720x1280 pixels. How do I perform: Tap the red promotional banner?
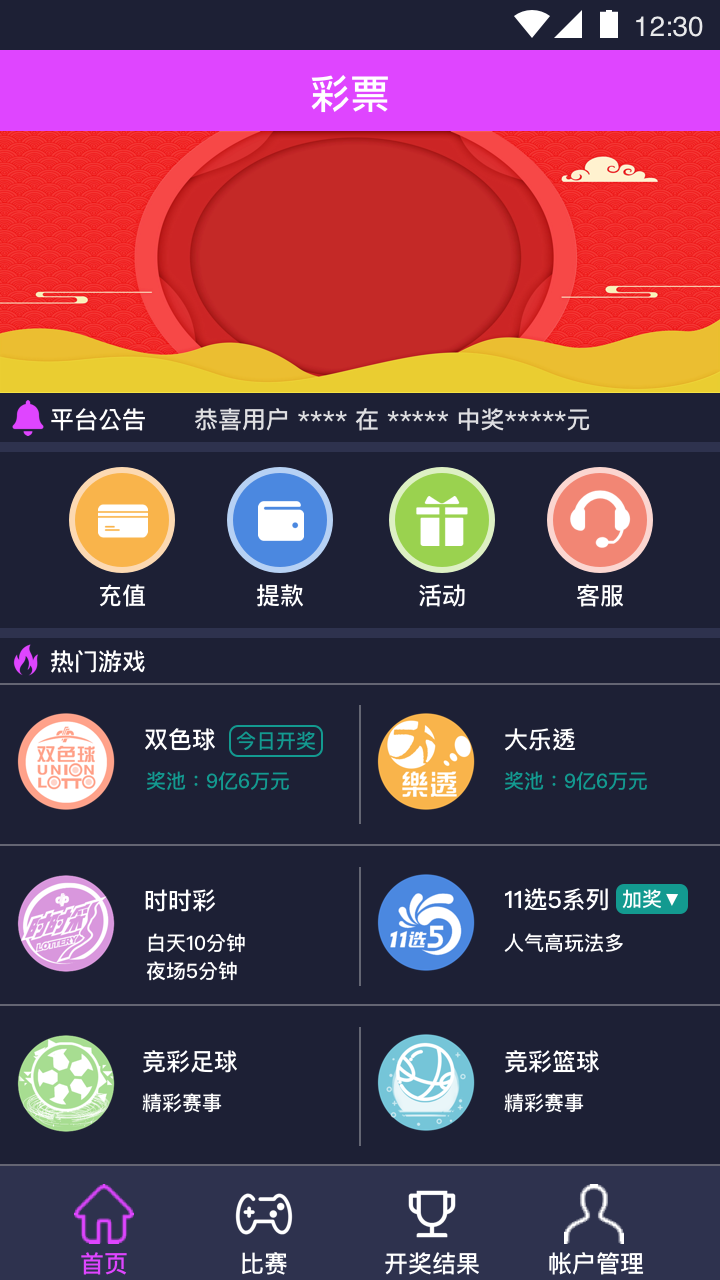click(x=360, y=262)
